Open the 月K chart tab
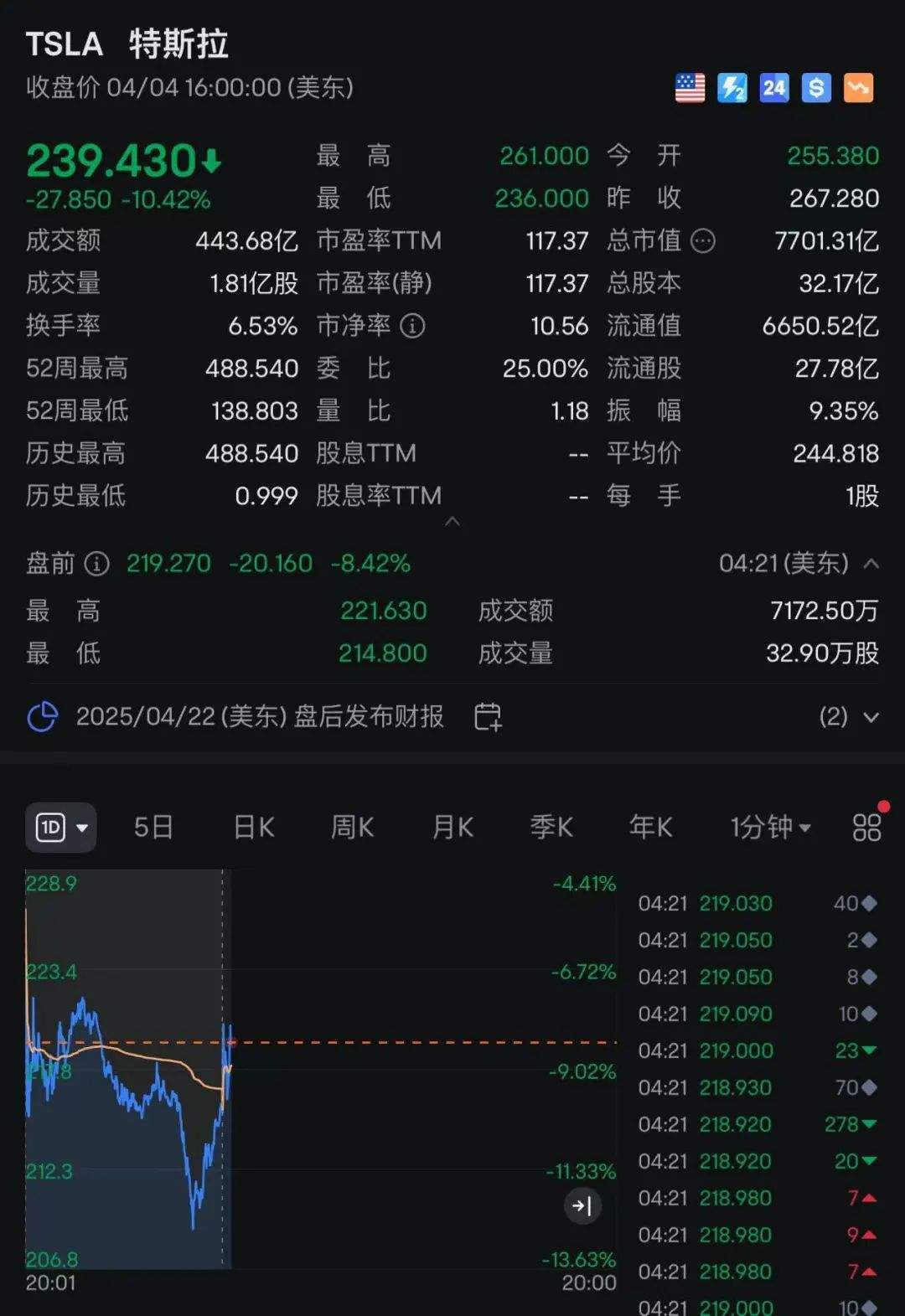Viewport: 905px width, 1316px height. (452, 828)
